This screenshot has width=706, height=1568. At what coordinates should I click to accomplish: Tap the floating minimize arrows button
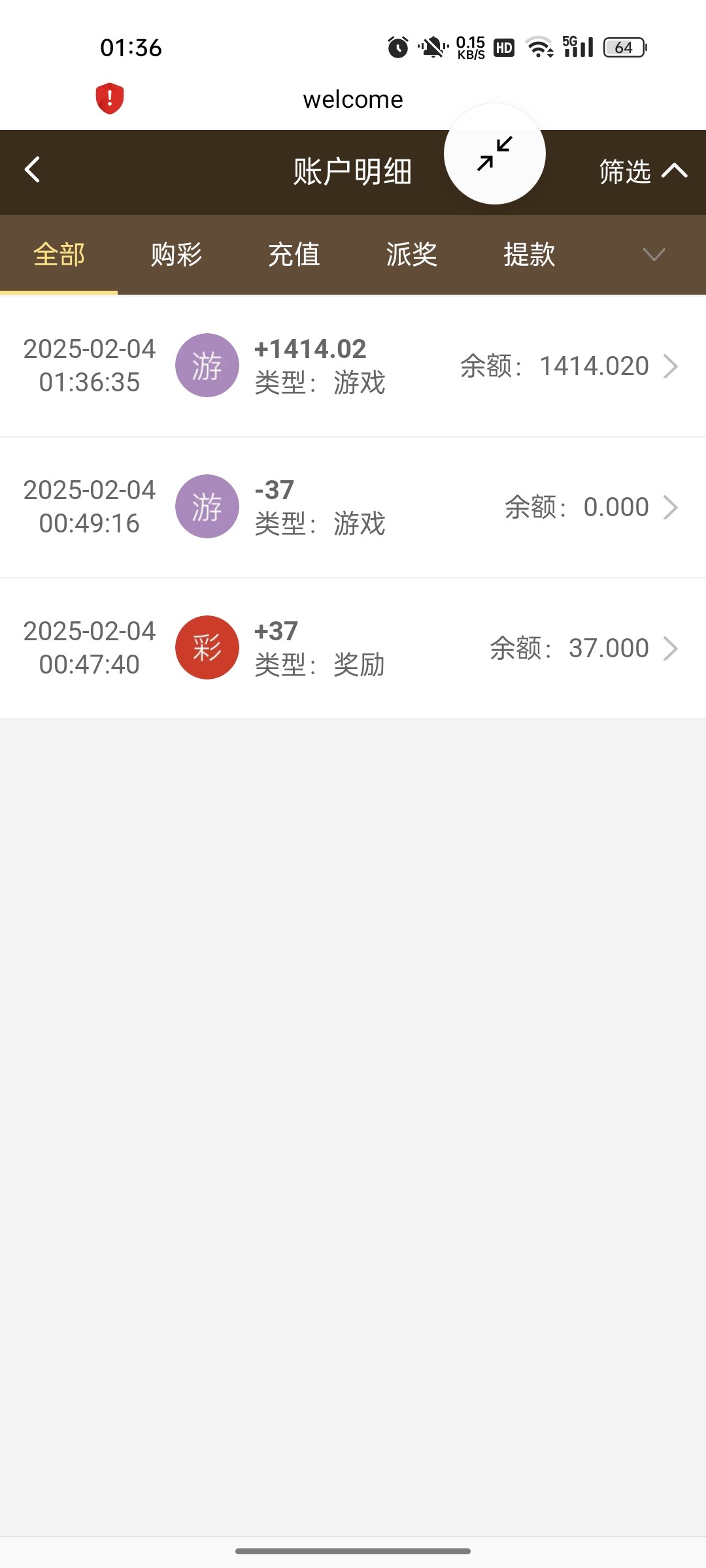495,154
